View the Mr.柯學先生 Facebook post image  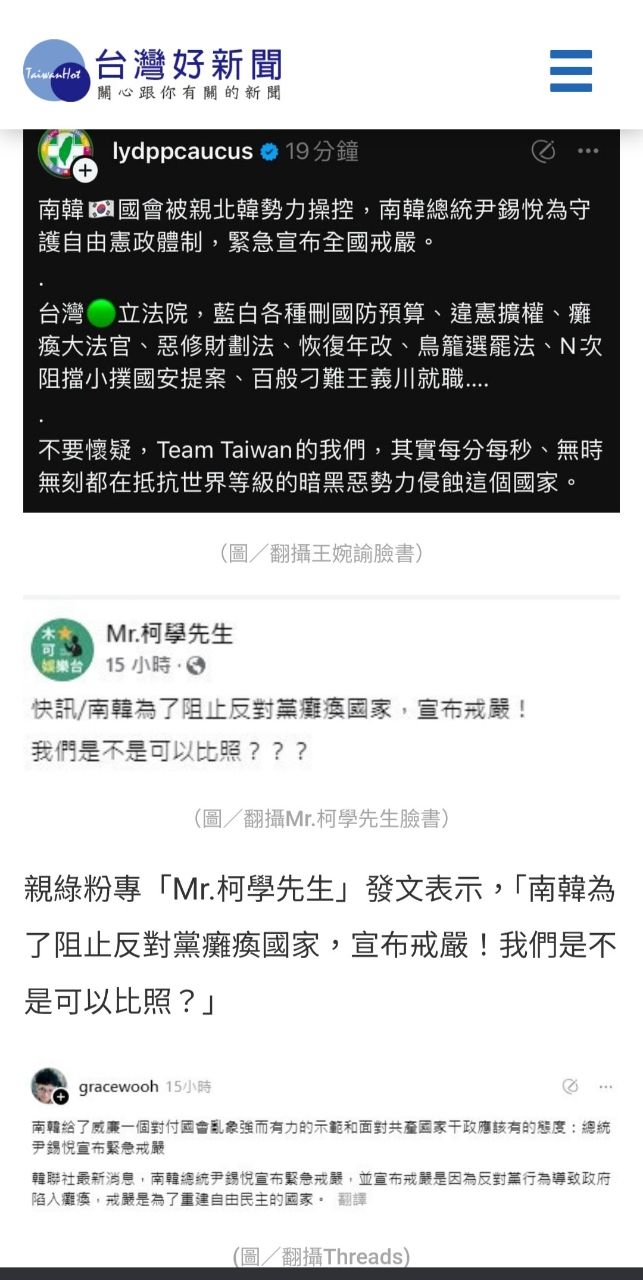(x=321, y=697)
